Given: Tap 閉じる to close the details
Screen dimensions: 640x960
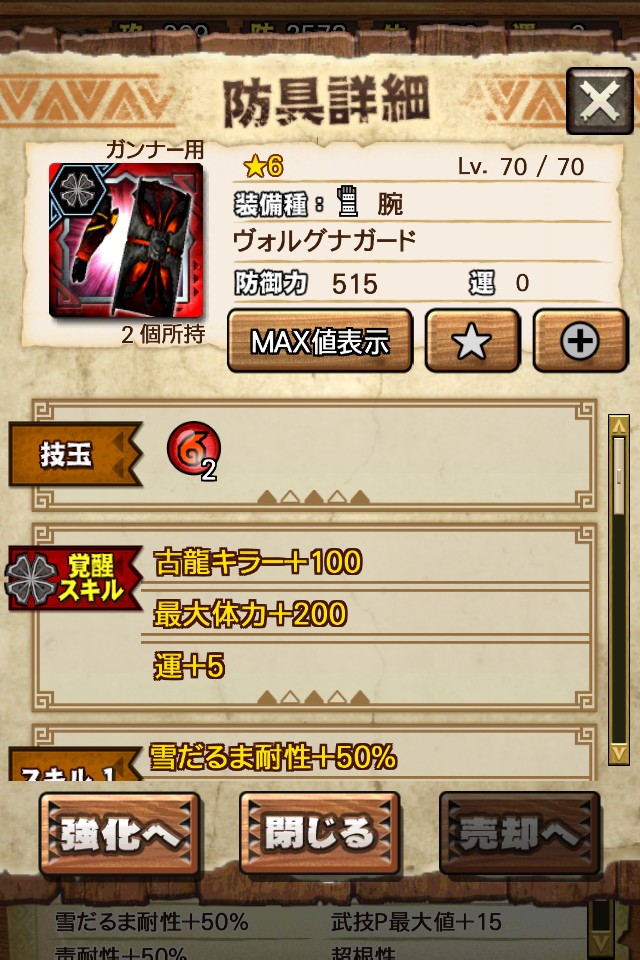Looking at the screenshot, I should 319,834.
